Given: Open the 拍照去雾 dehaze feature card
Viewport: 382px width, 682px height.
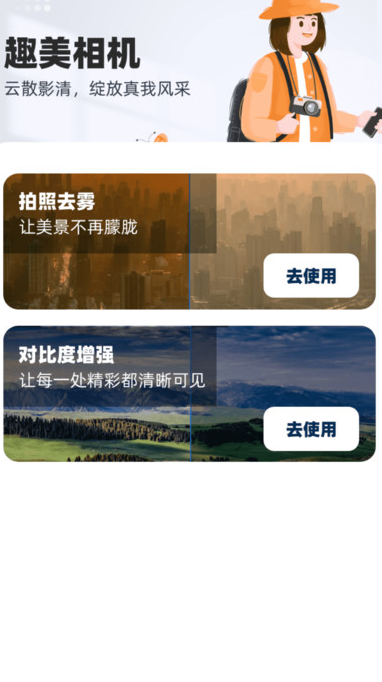Looking at the screenshot, I should pos(189,241).
